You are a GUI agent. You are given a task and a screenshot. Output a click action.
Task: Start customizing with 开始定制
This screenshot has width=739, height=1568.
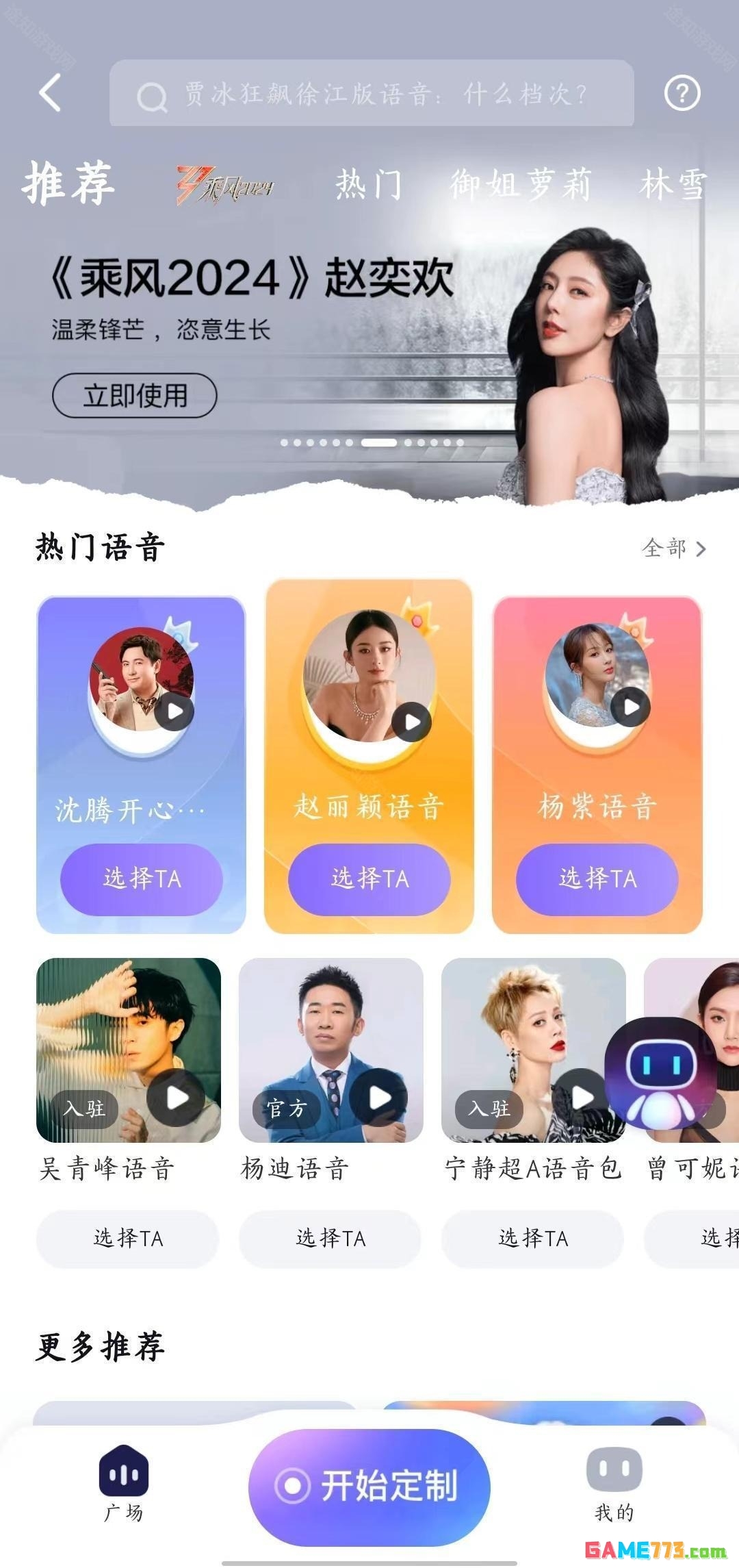click(x=369, y=1486)
